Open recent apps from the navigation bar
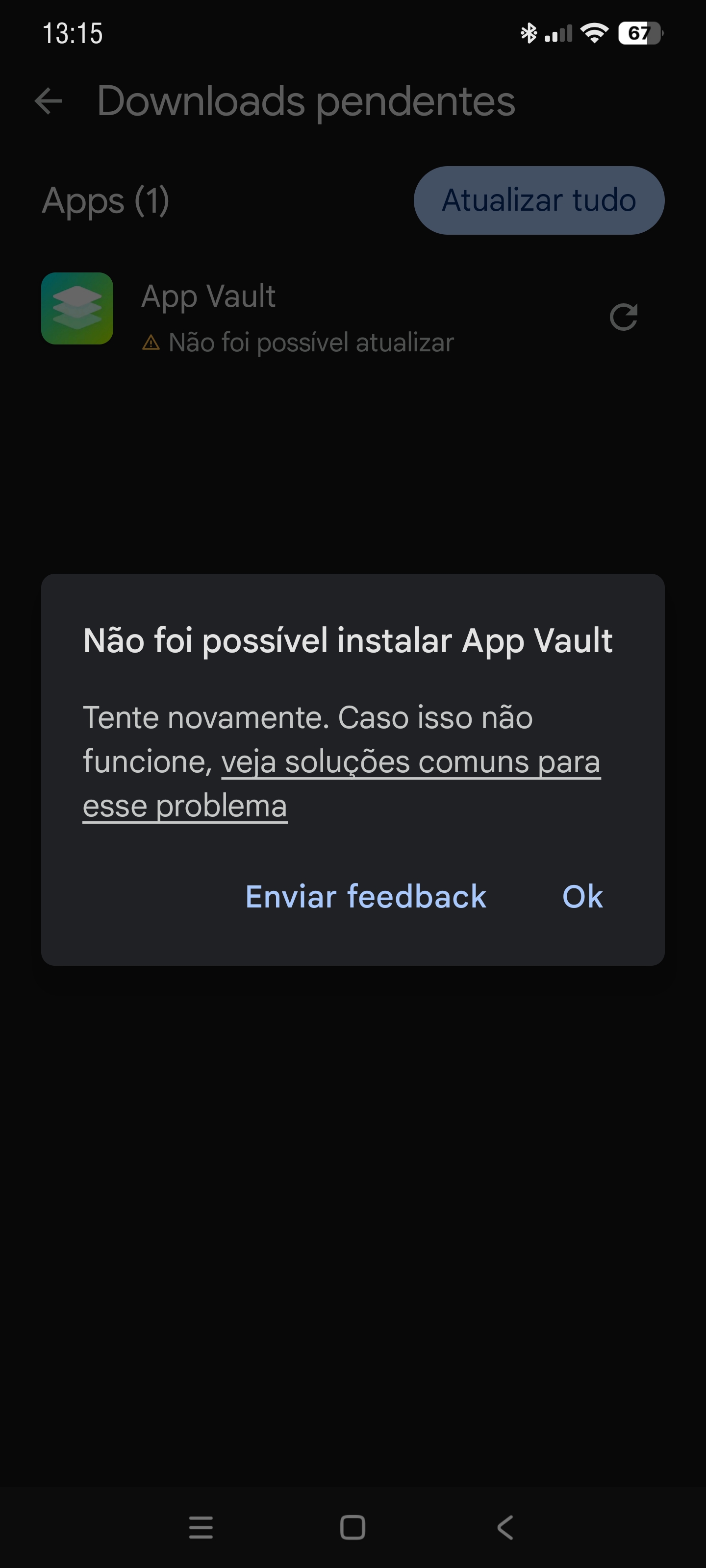 pyautogui.click(x=201, y=1527)
